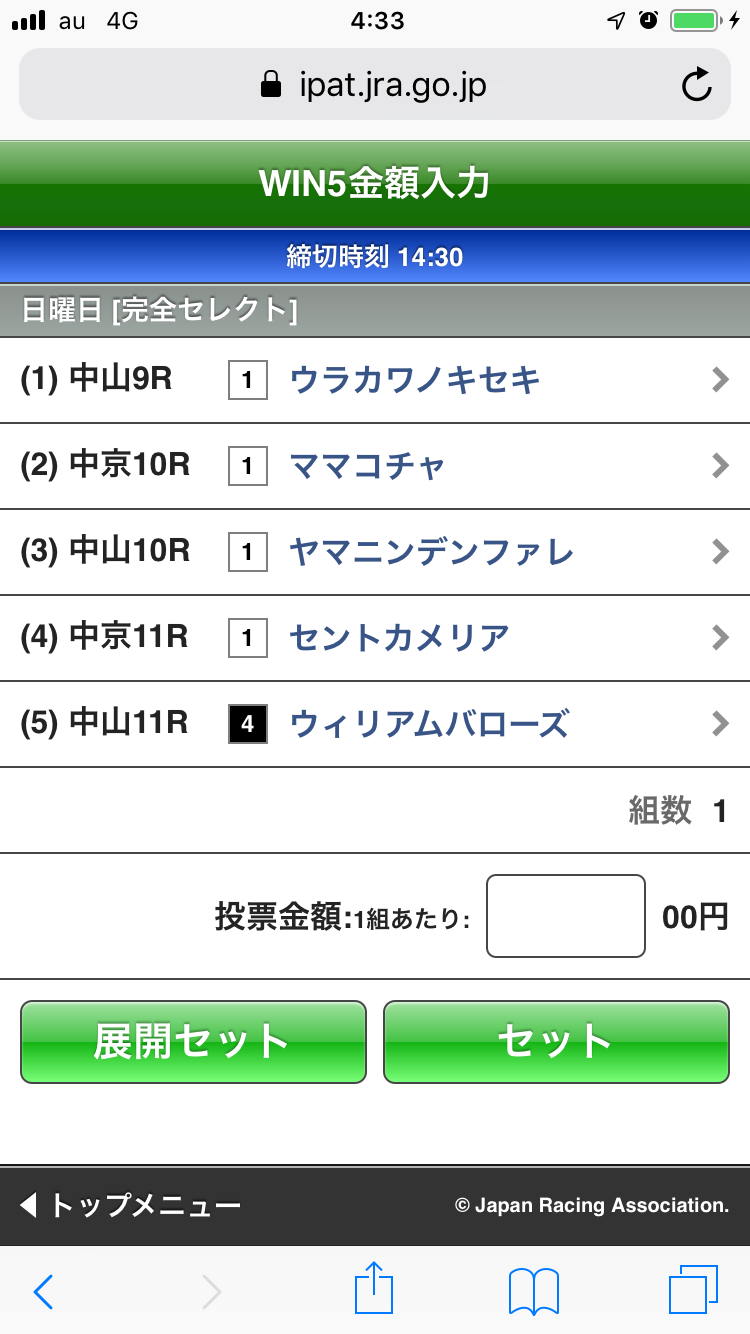Tap the ipat.jra.go.jp address bar
Screen dimensions: 750x1334
[374, 86]
